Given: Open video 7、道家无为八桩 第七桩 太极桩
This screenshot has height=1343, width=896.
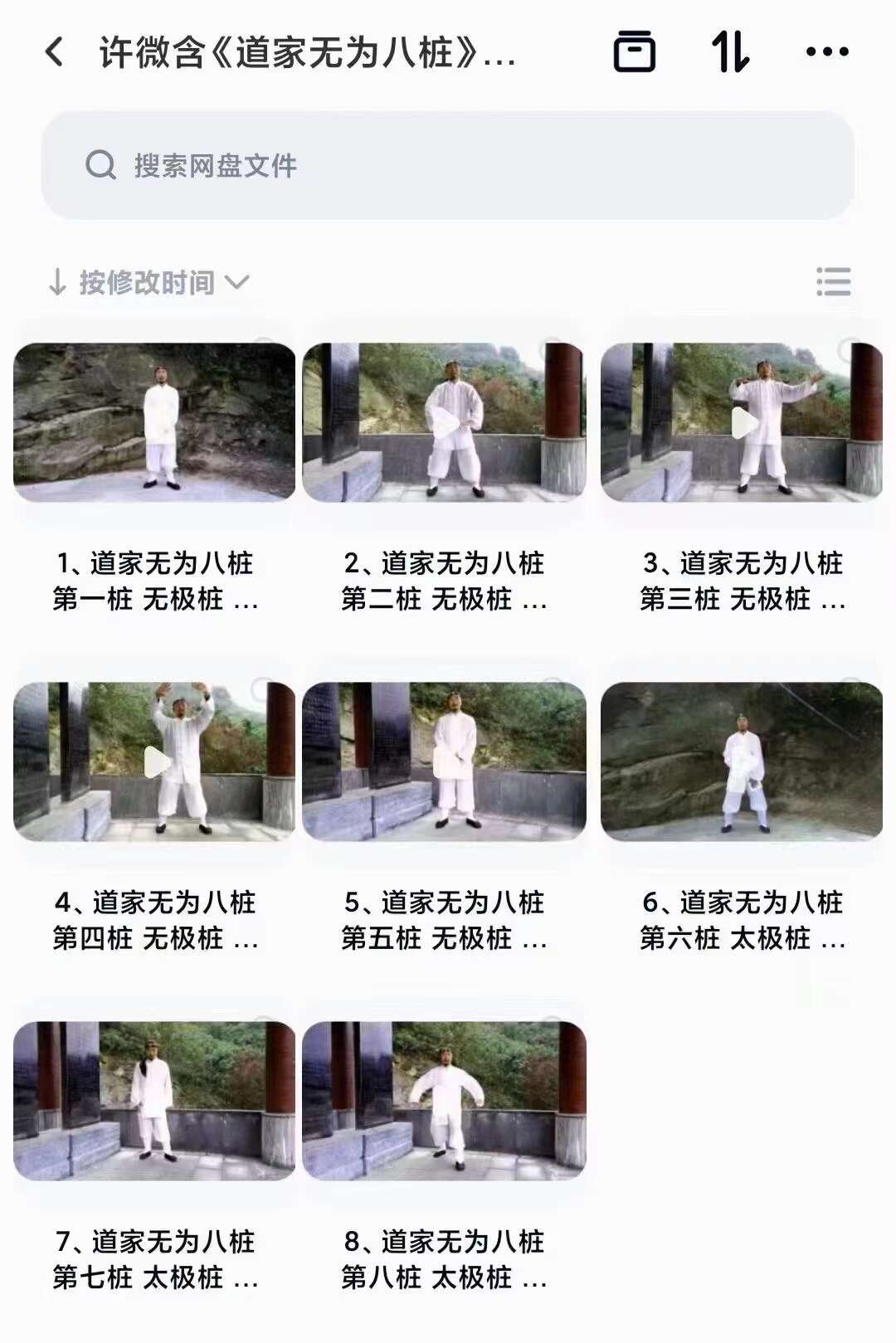Looking at the screenshot, I should 154,1101.
